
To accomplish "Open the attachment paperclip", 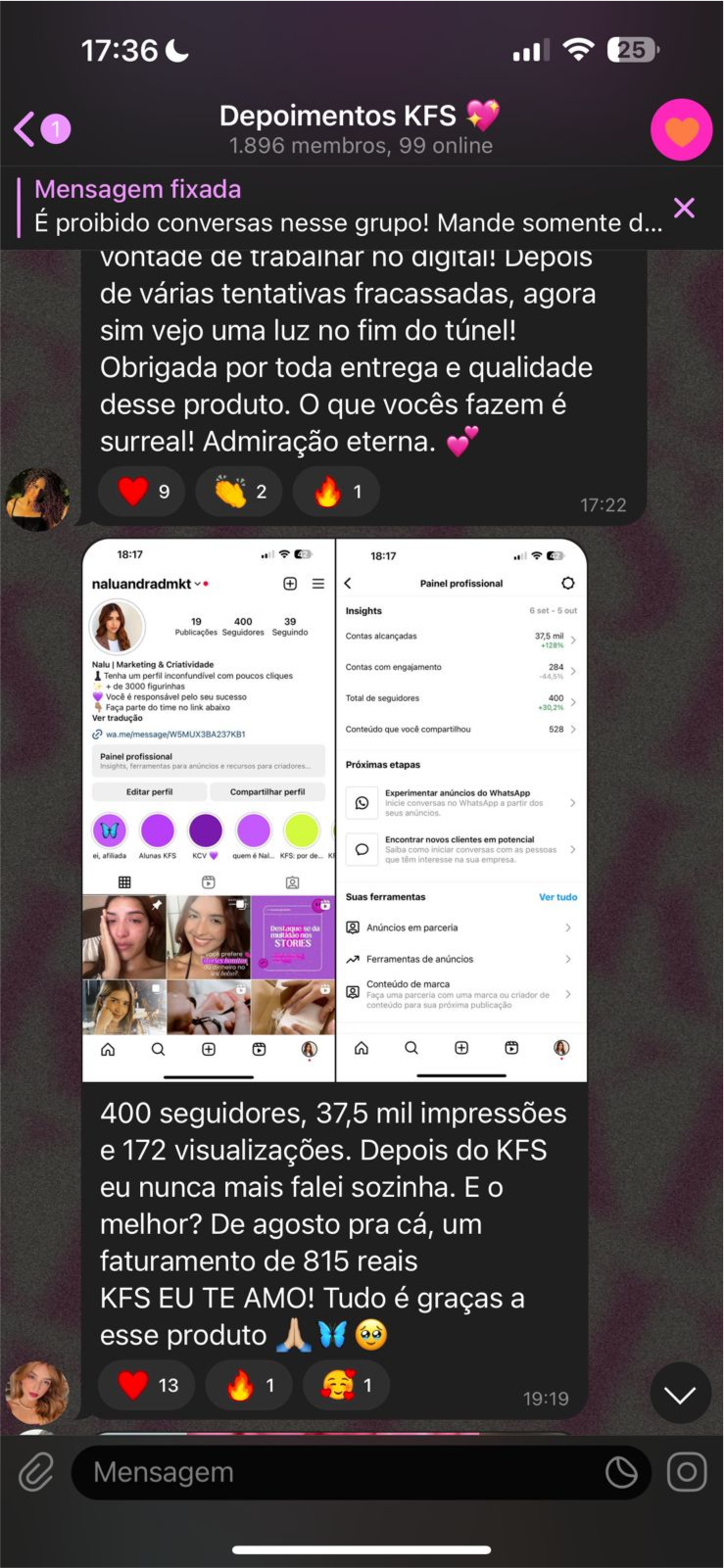I will coord(36,1472).
